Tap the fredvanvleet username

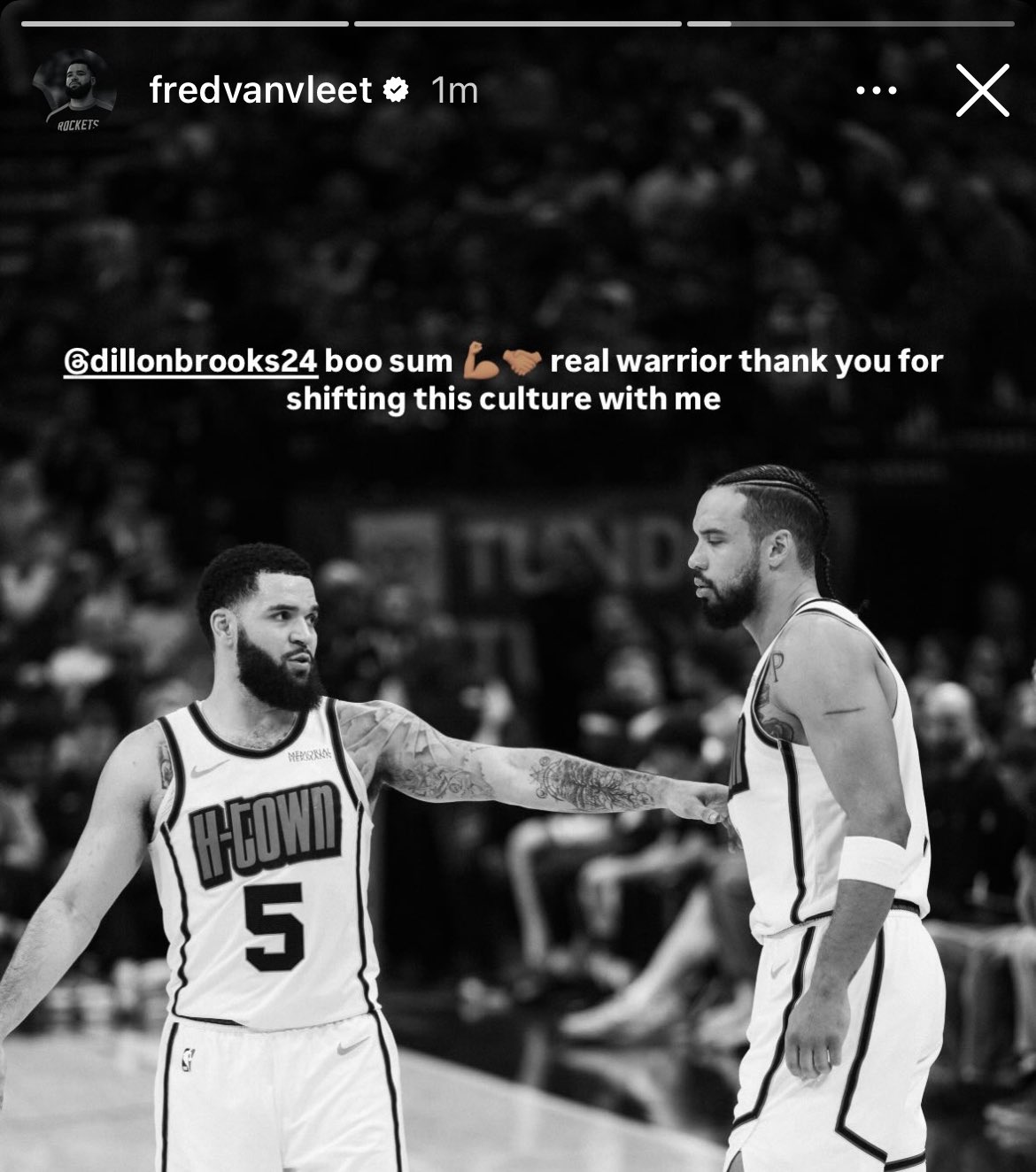click(x=260, y=90)
